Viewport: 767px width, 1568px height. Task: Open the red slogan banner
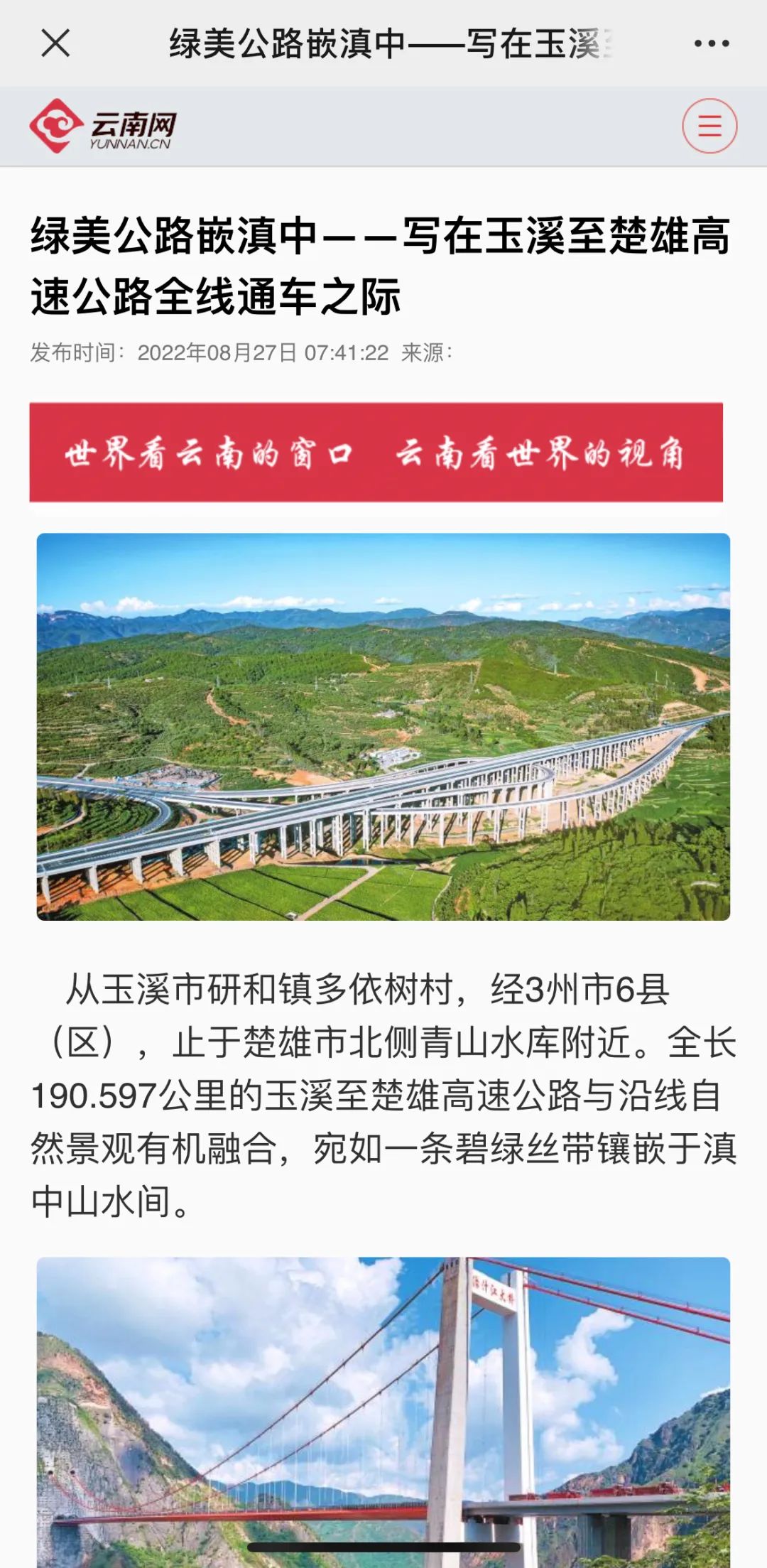pyautogui.click(x=376, y=452)
